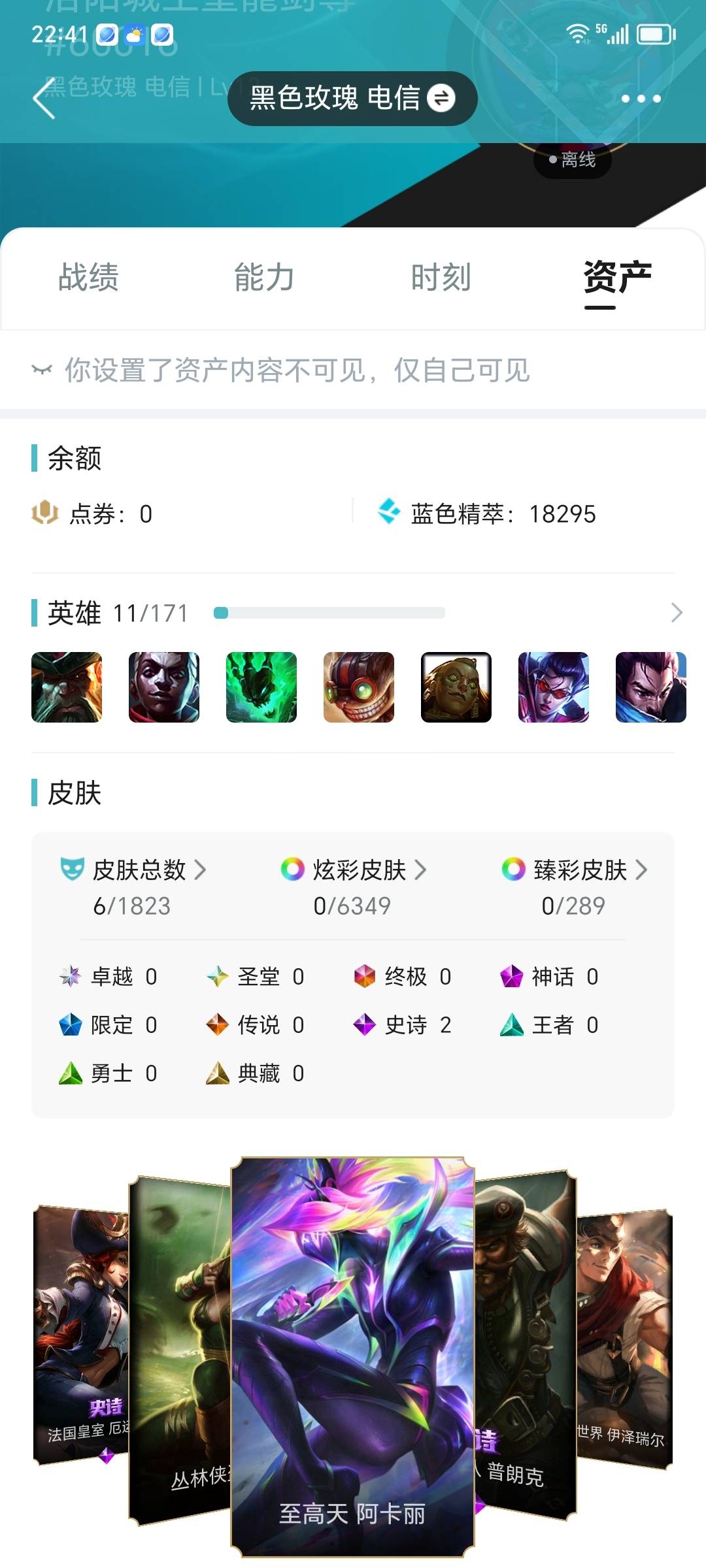This screenshot has height=1568, width=706.
Task: Open 皮肤总数 skin list
Action: 133,887
